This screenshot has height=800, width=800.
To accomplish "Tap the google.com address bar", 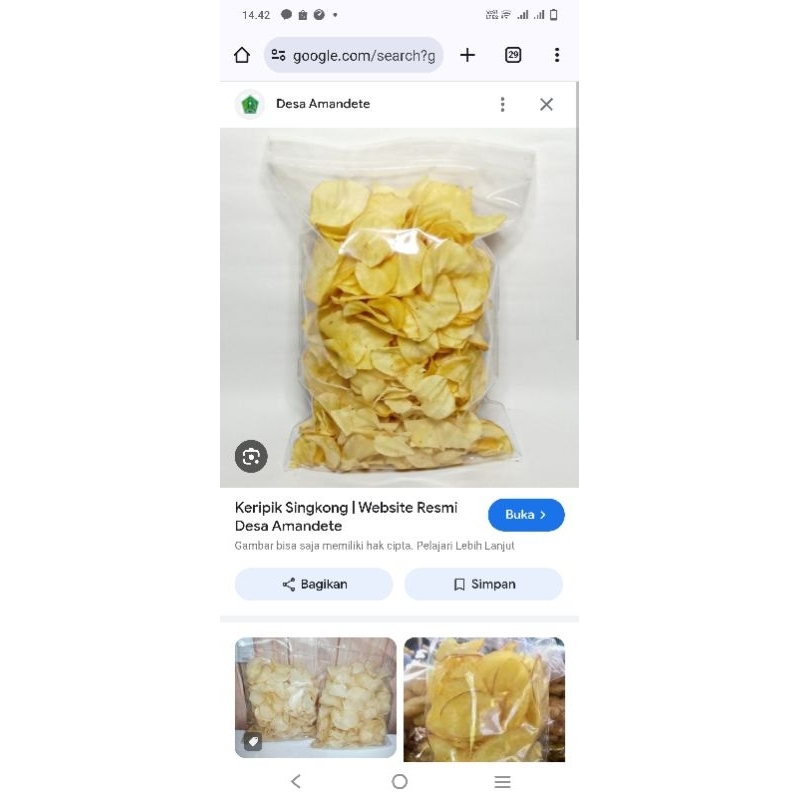I will (x=354, y=55).
